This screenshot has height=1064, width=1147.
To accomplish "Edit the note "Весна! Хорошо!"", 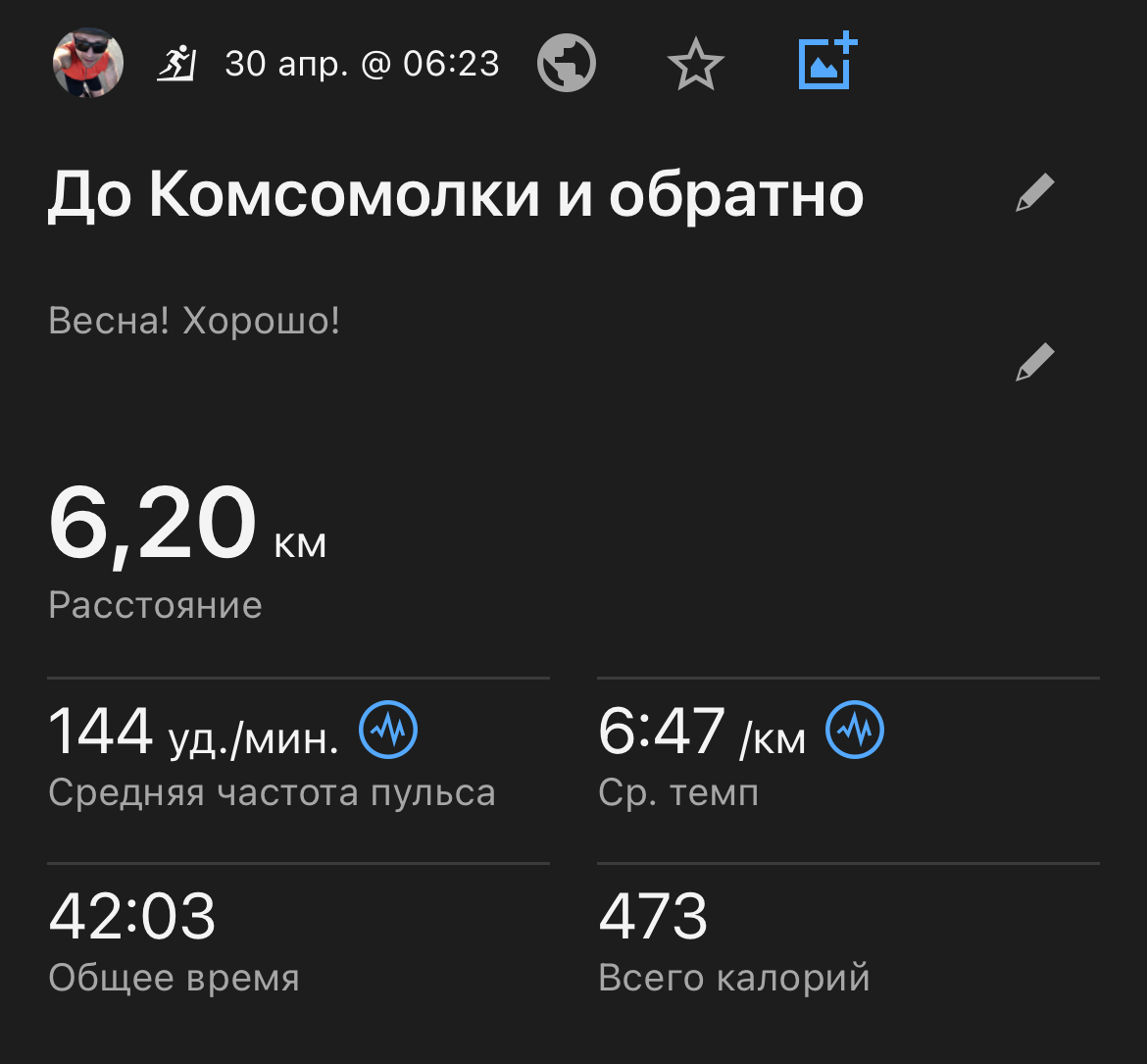I will (x=1034, y=363).
